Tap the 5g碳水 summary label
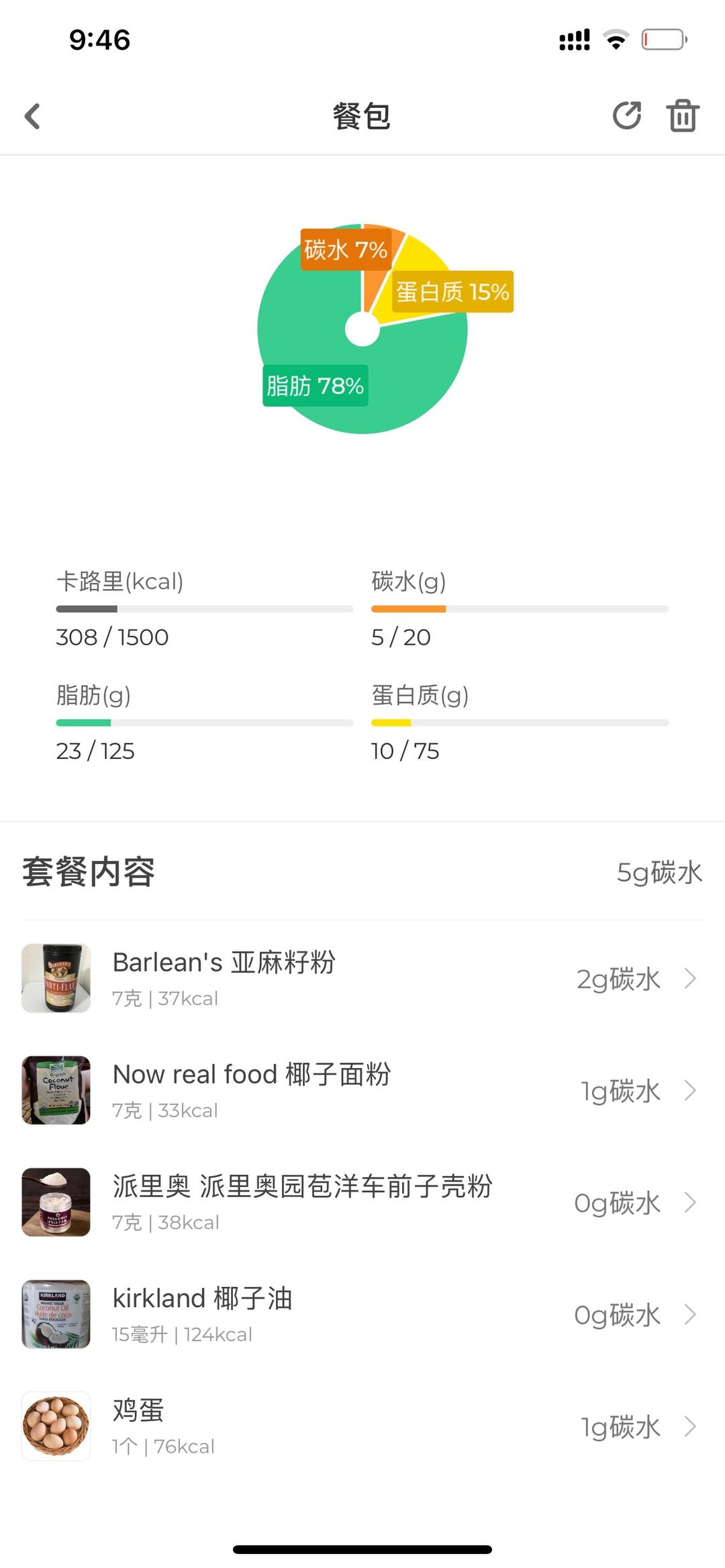Viewport: 725px width, 1568px height. pyautogui.click(x=659, y=873)
